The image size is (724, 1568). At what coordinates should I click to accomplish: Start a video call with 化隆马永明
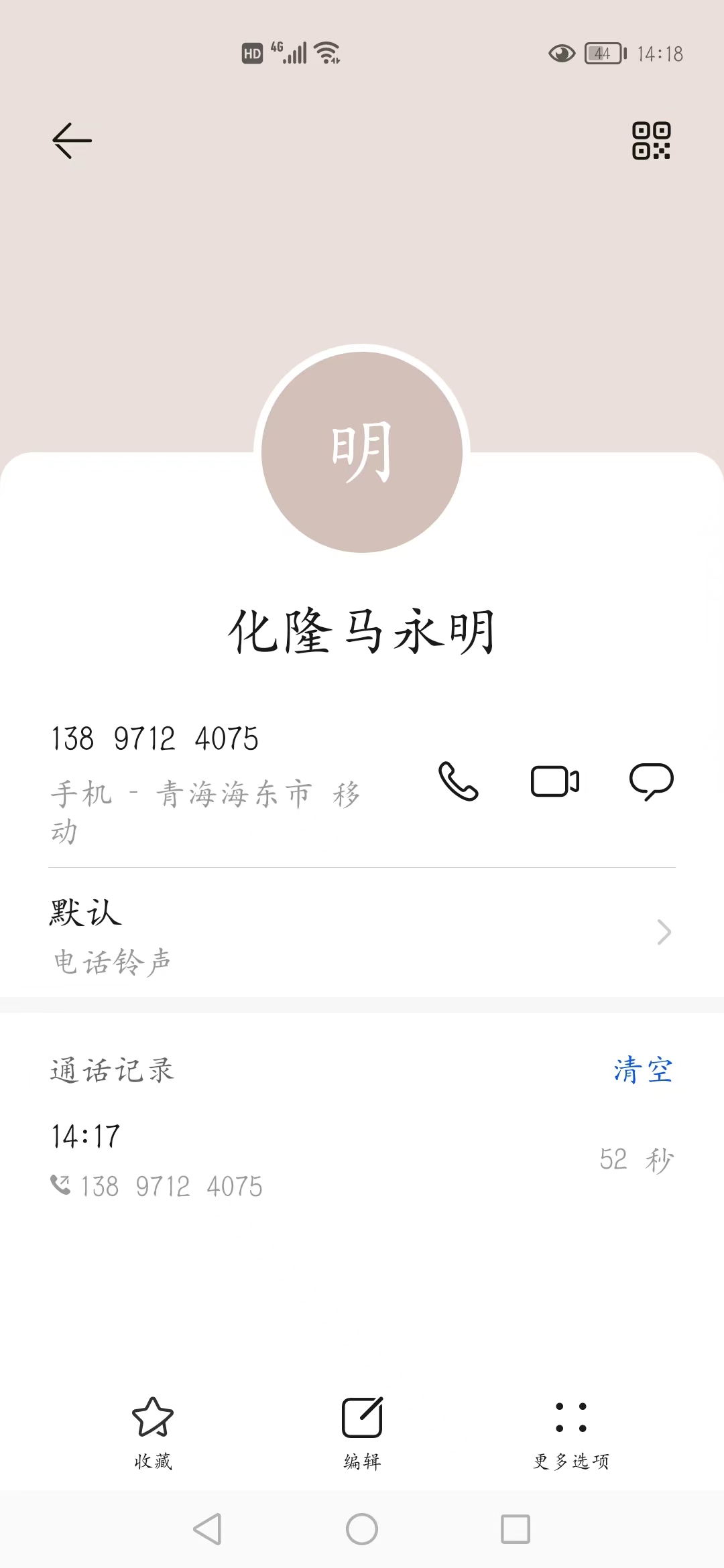pos(555,781)
